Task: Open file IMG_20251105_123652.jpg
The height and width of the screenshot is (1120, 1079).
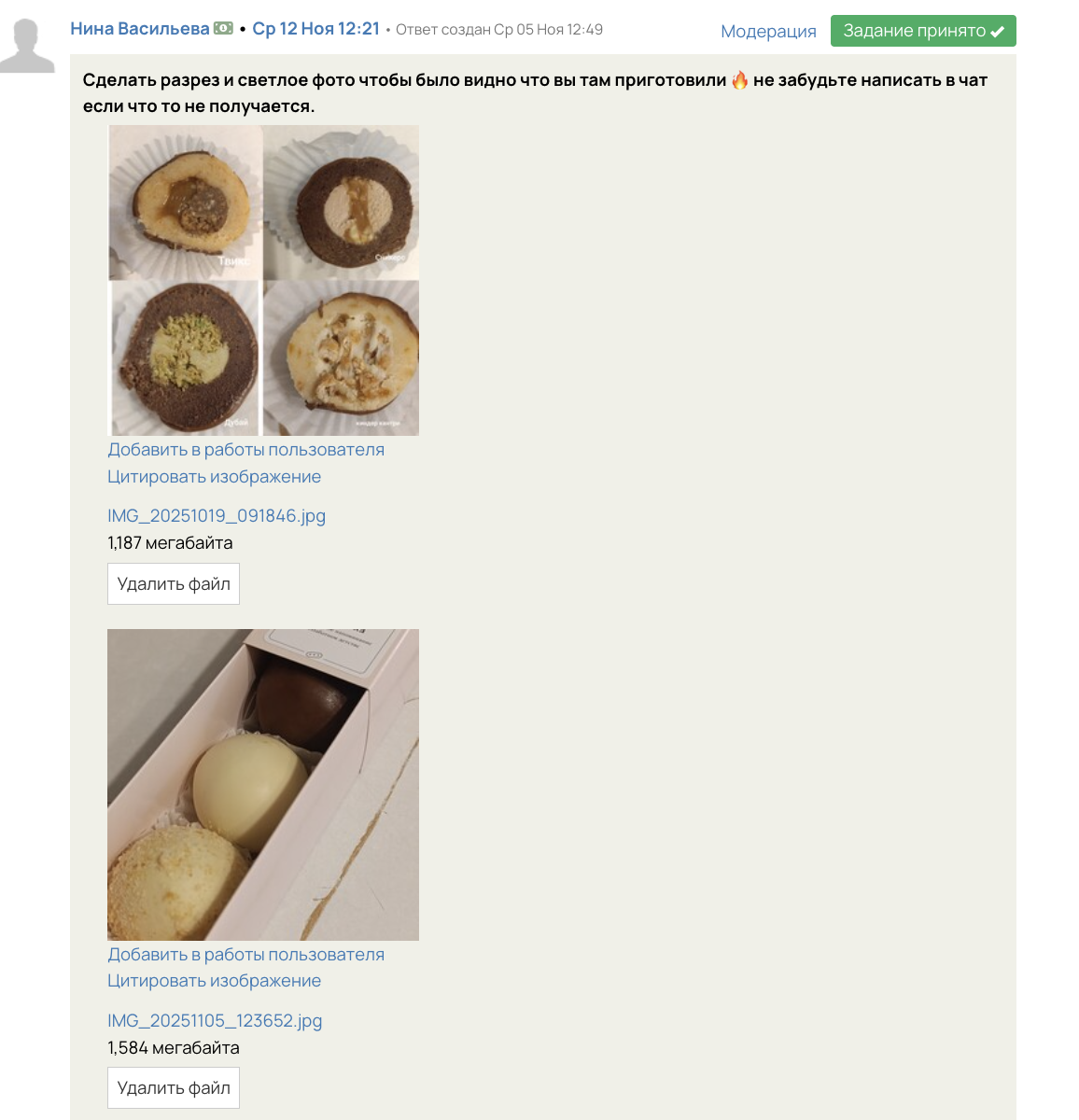Action: (215, 1021)
